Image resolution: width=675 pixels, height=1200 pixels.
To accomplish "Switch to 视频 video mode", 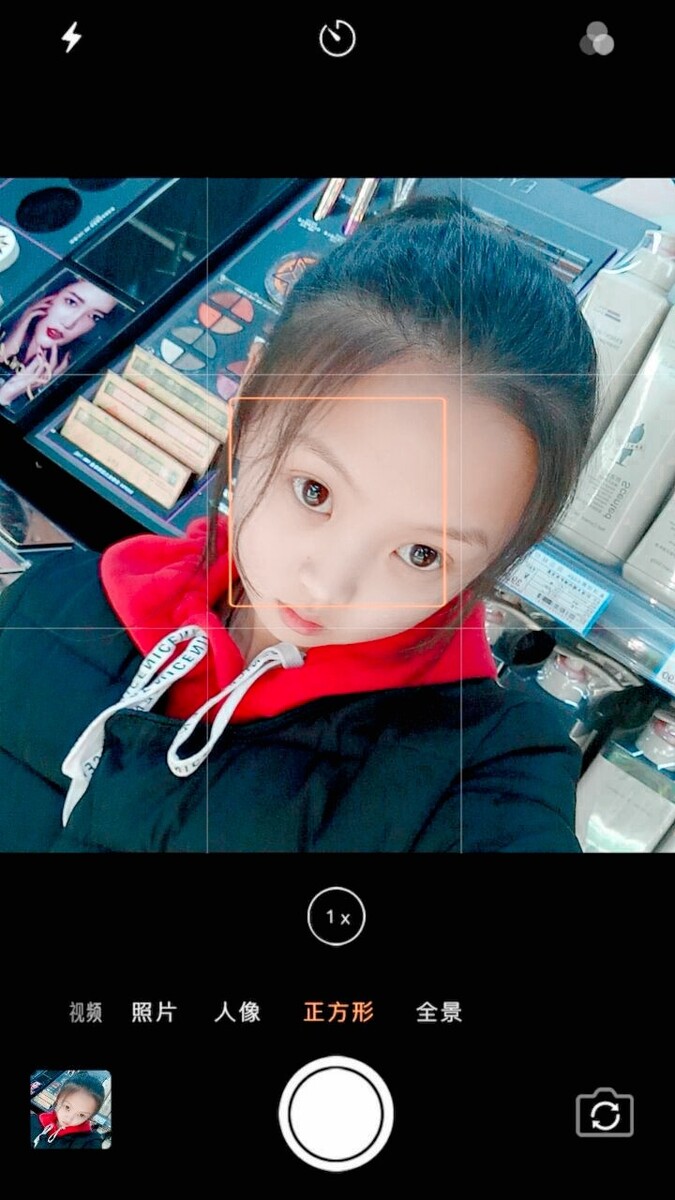I will click(x=86, y=1012).
